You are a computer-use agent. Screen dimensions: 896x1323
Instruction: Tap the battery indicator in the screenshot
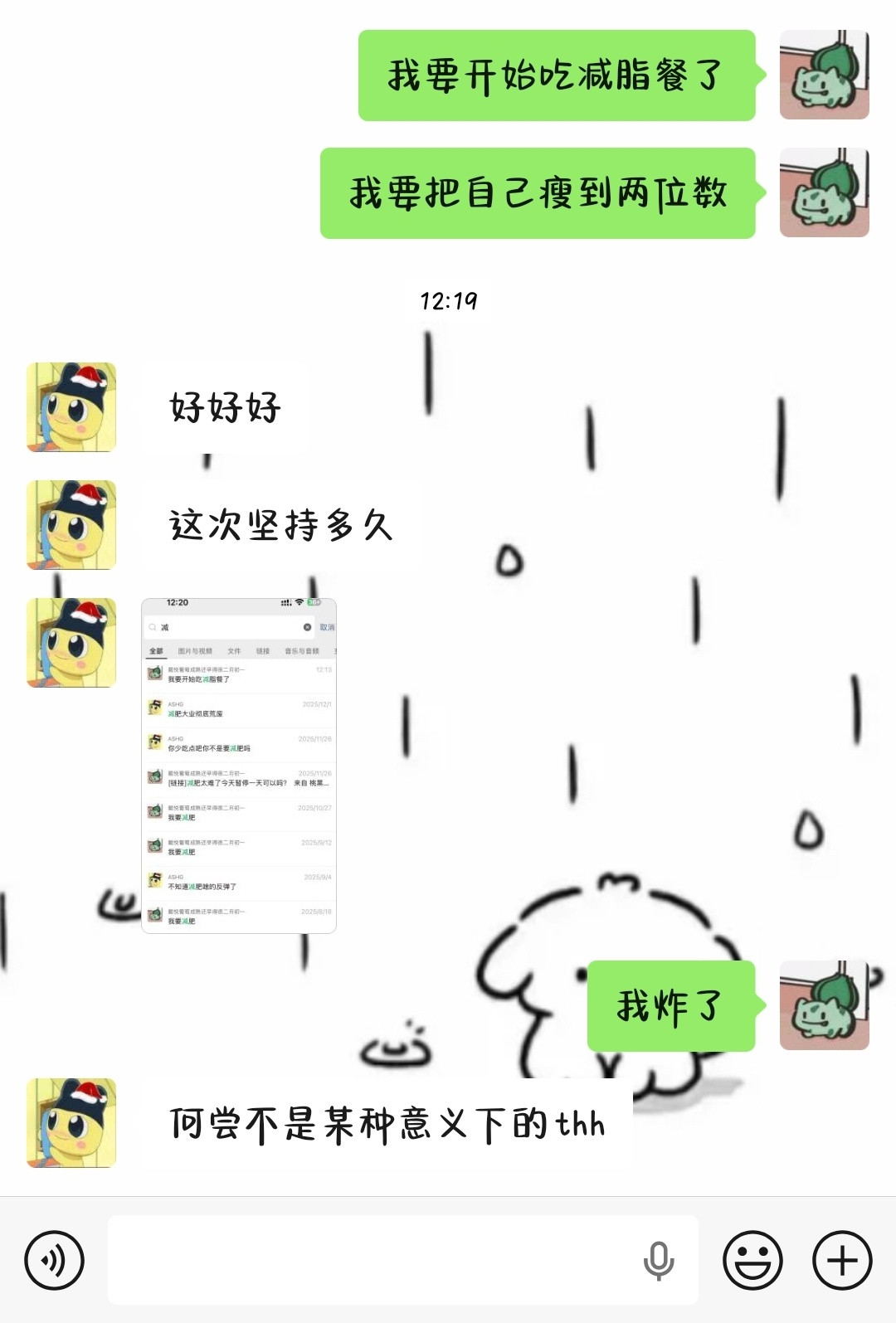coord(312,603)
